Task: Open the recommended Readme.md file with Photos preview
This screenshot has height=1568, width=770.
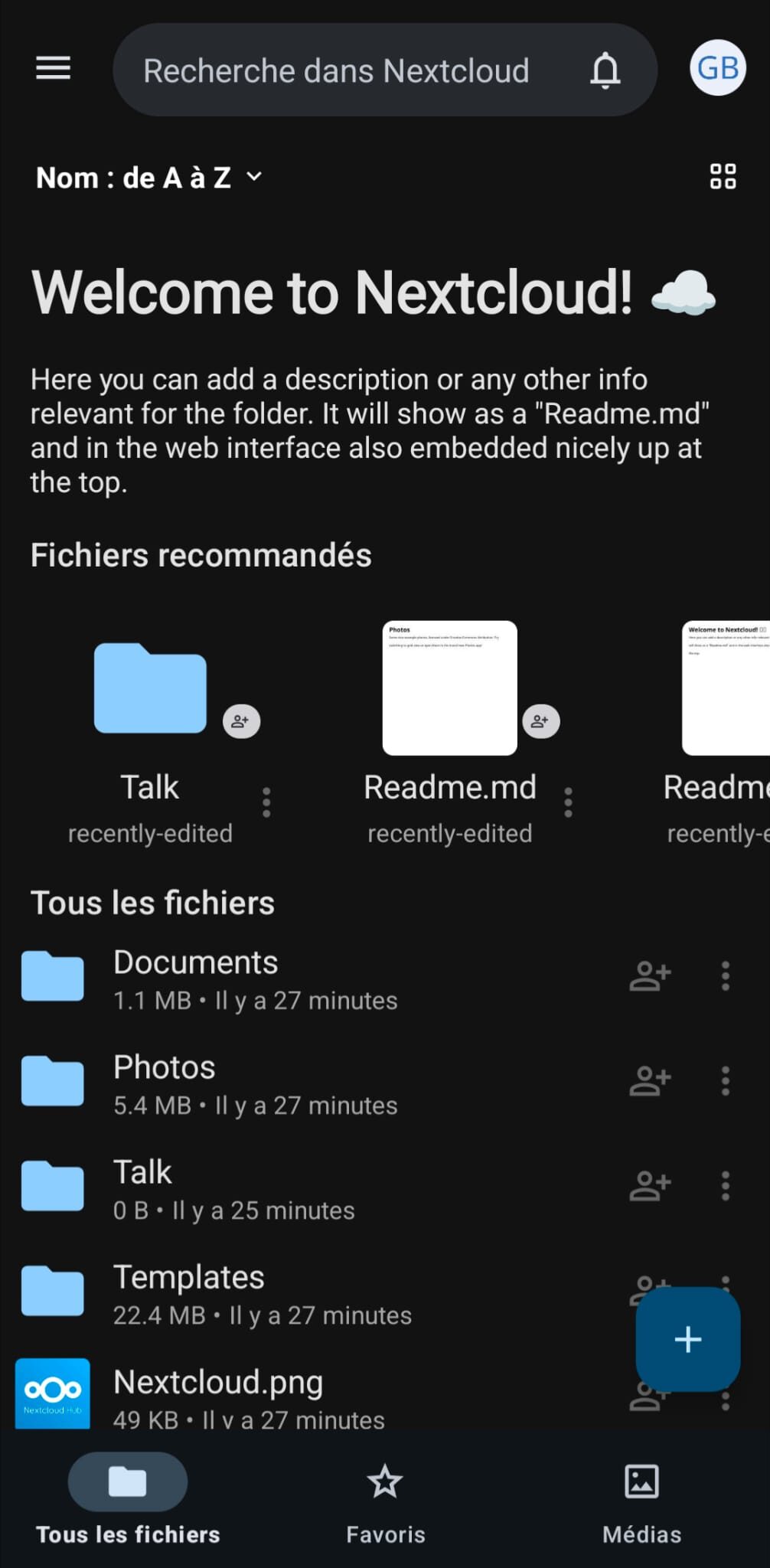Action: (449, 688)
